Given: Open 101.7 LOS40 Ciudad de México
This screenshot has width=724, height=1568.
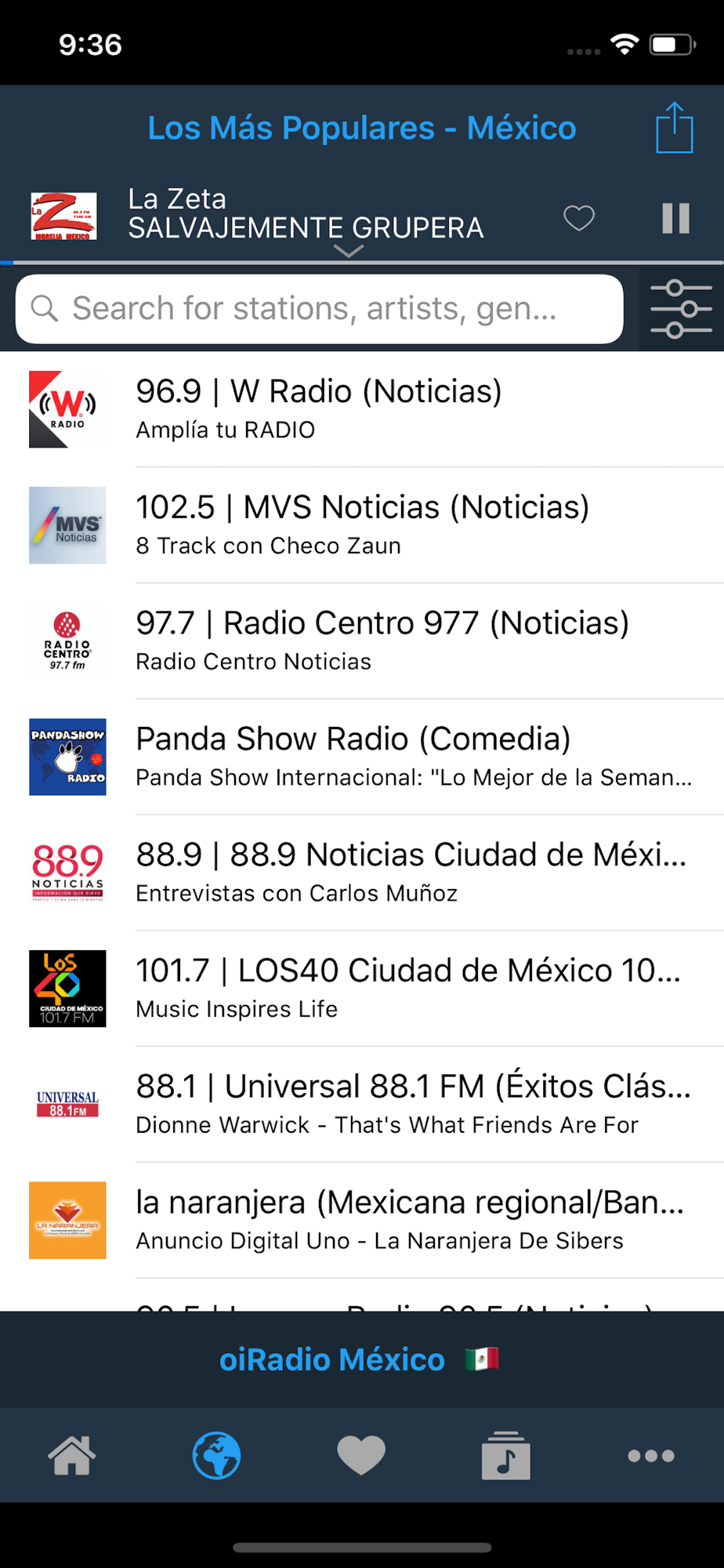Looking at the screenshot, I should tap(362, 989).
